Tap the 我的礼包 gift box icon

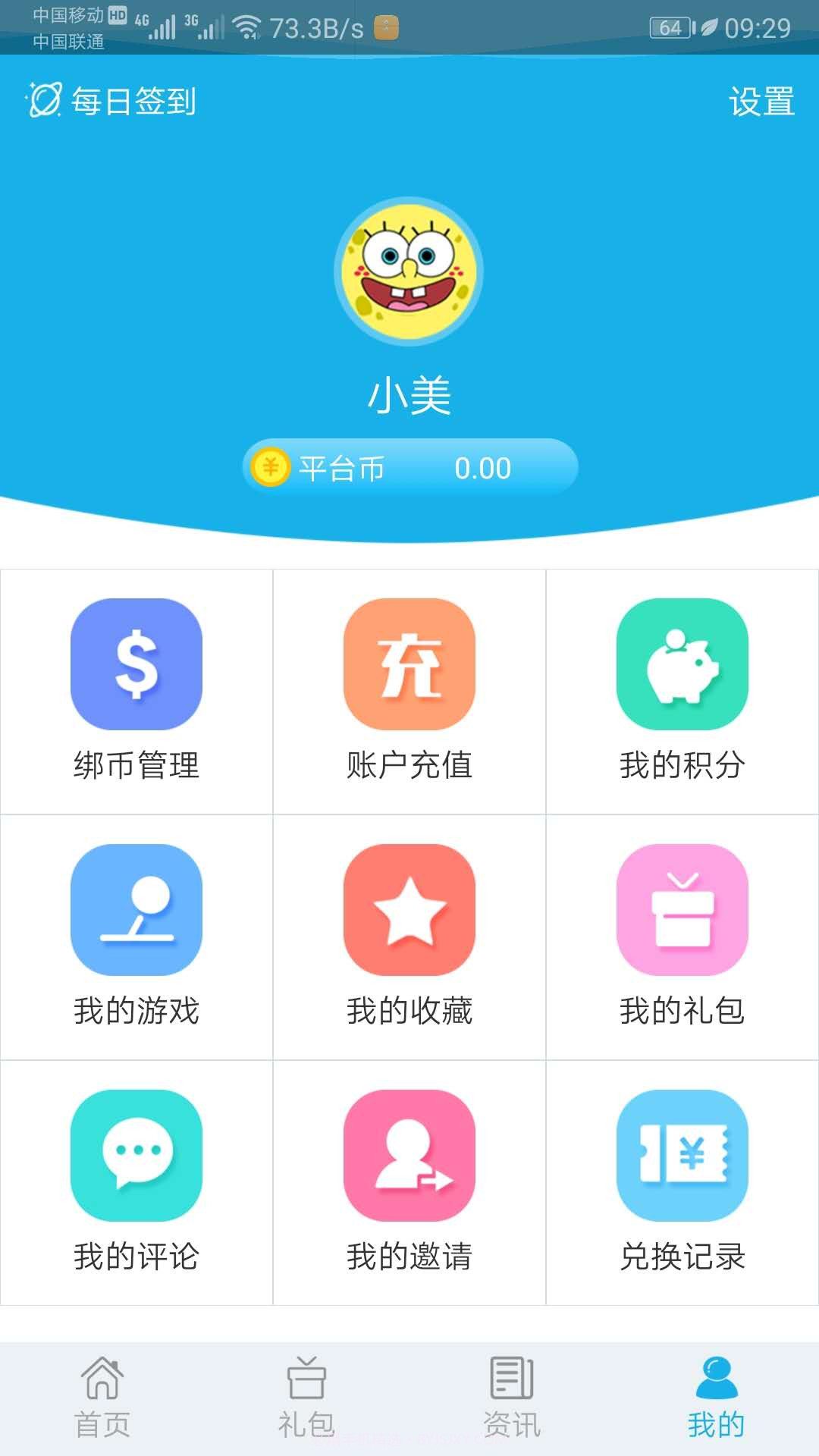click(682, 910)
